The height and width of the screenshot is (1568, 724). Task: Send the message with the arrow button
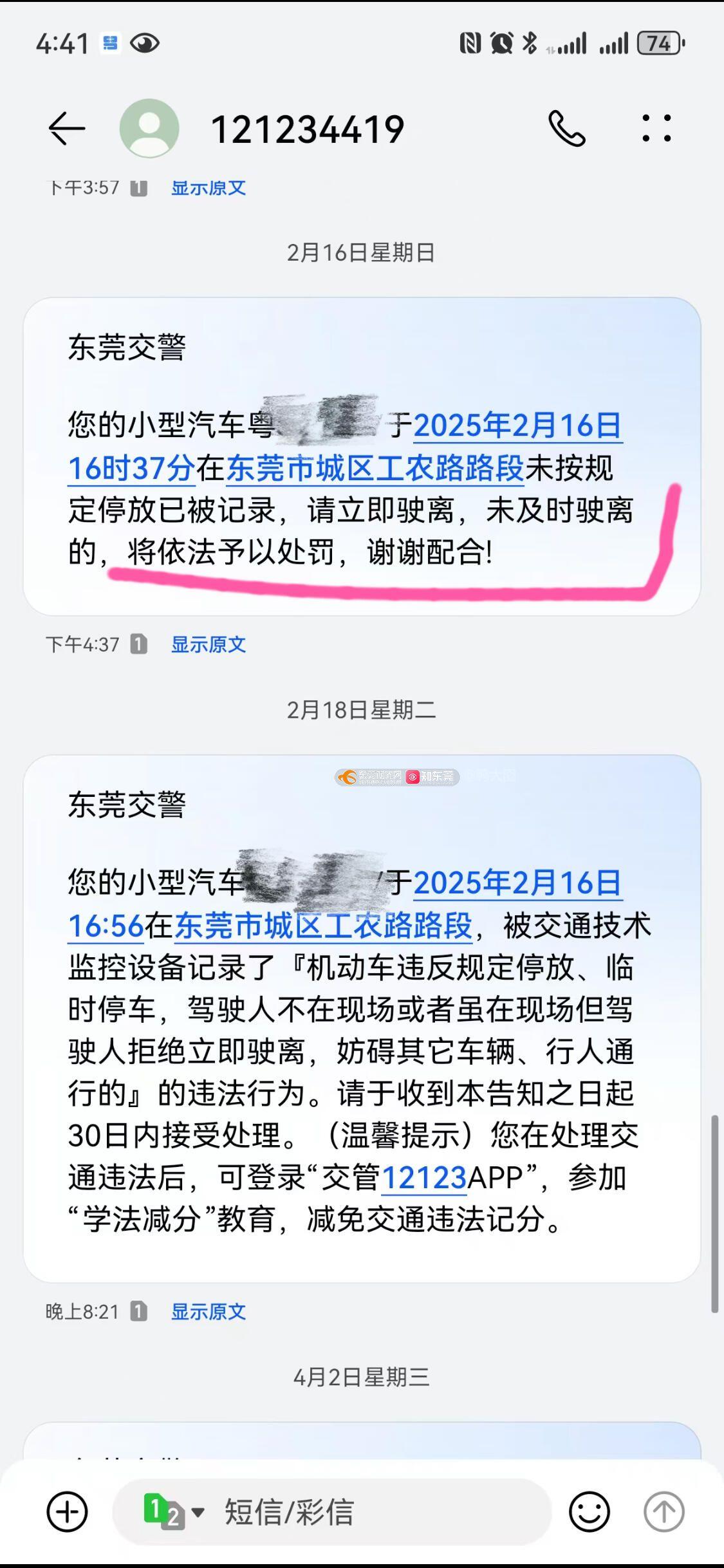(664, 1511)
